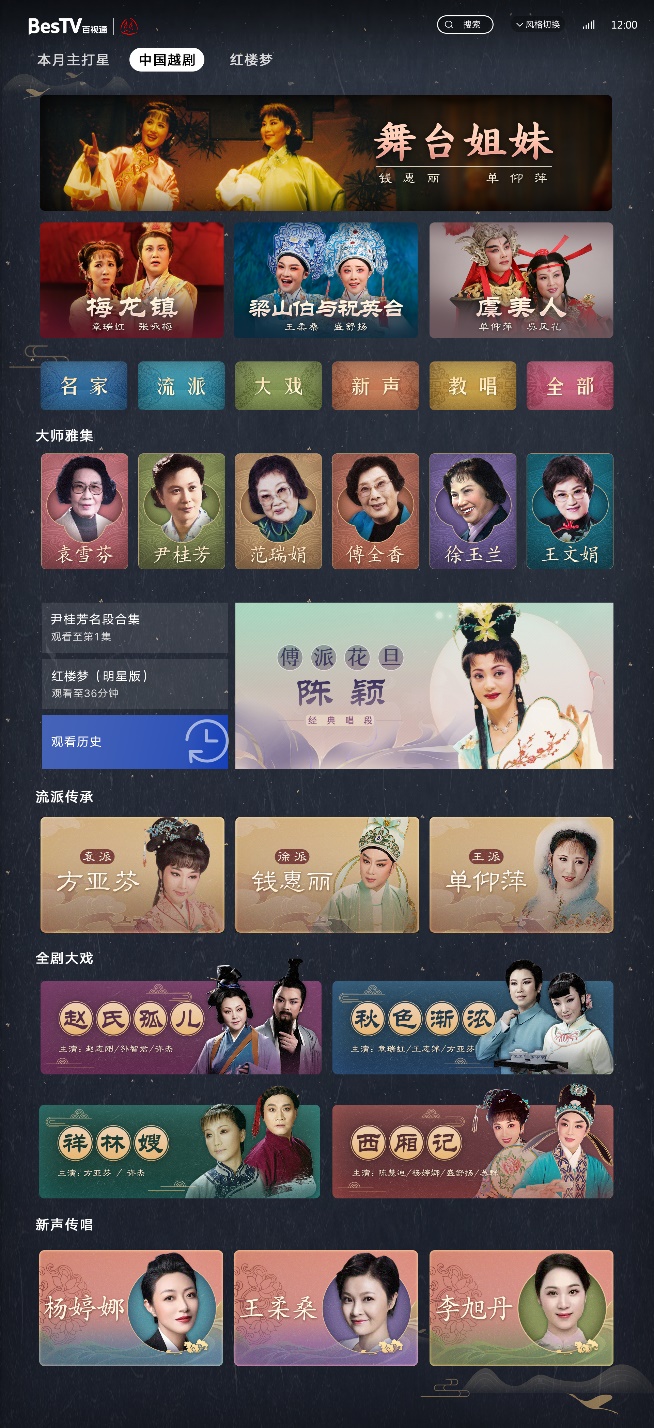This screenshot has width=654, height=1428.
Task: Open the 傅派花旦 陈颖 banner
Action: coord(424,686)
